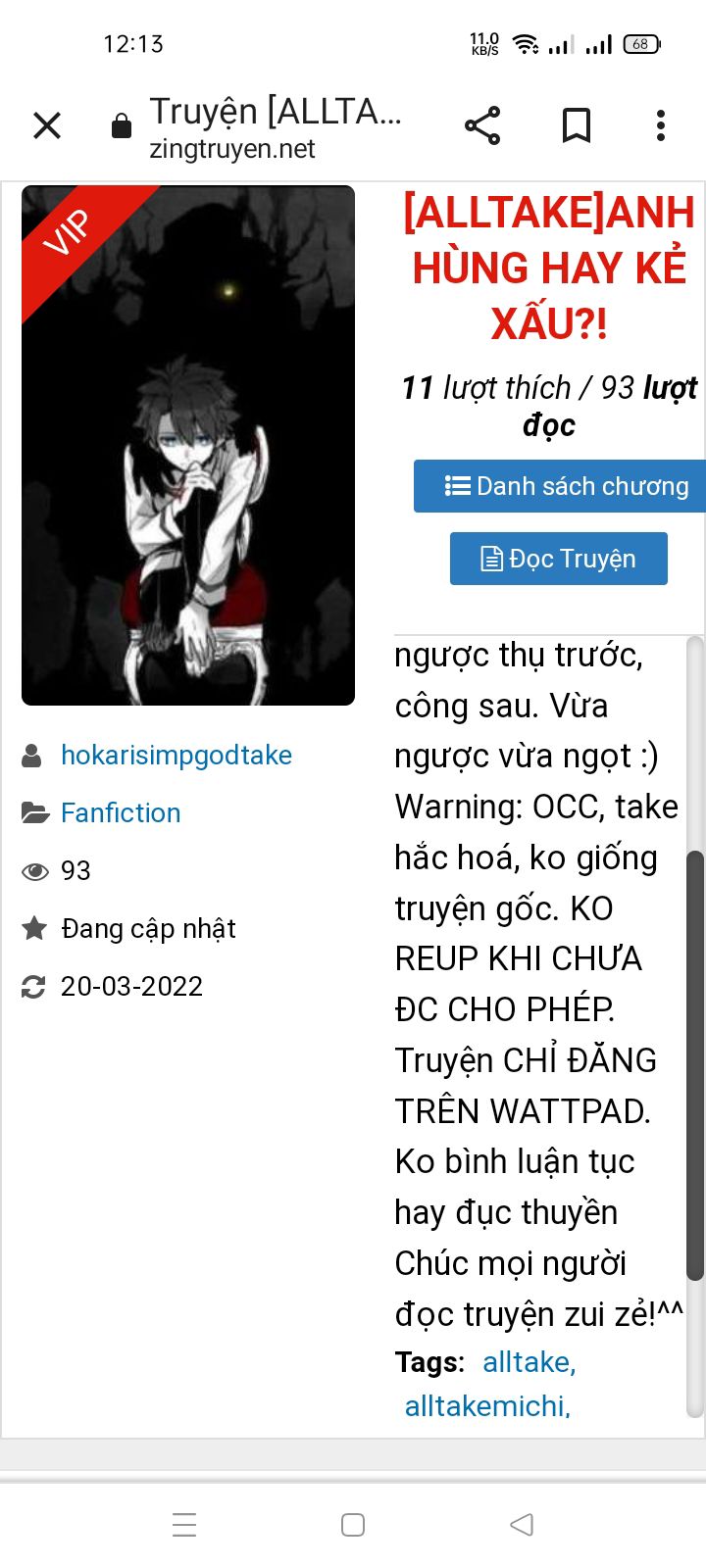This screenshot has width=706, height=1568.
Task: Open the story cover image
Action: pos(188,446)
